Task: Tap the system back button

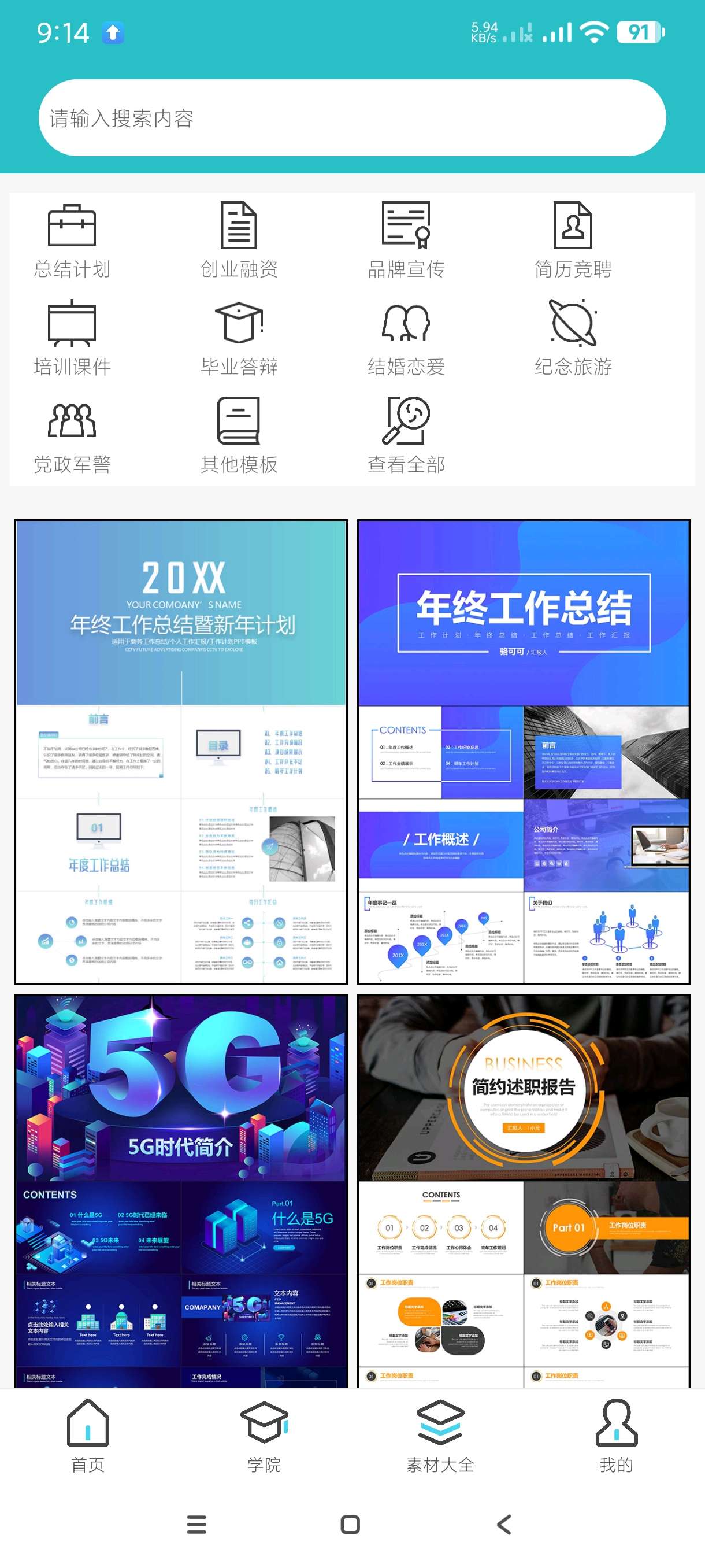Action: 504,1524
